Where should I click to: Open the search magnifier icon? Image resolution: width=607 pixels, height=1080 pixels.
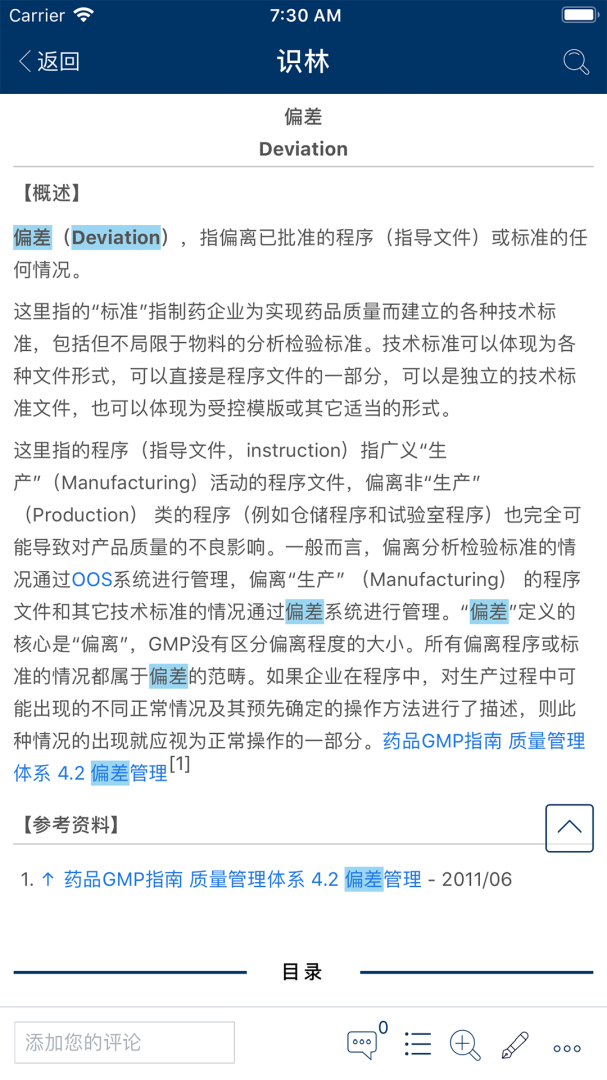[576, 62]
